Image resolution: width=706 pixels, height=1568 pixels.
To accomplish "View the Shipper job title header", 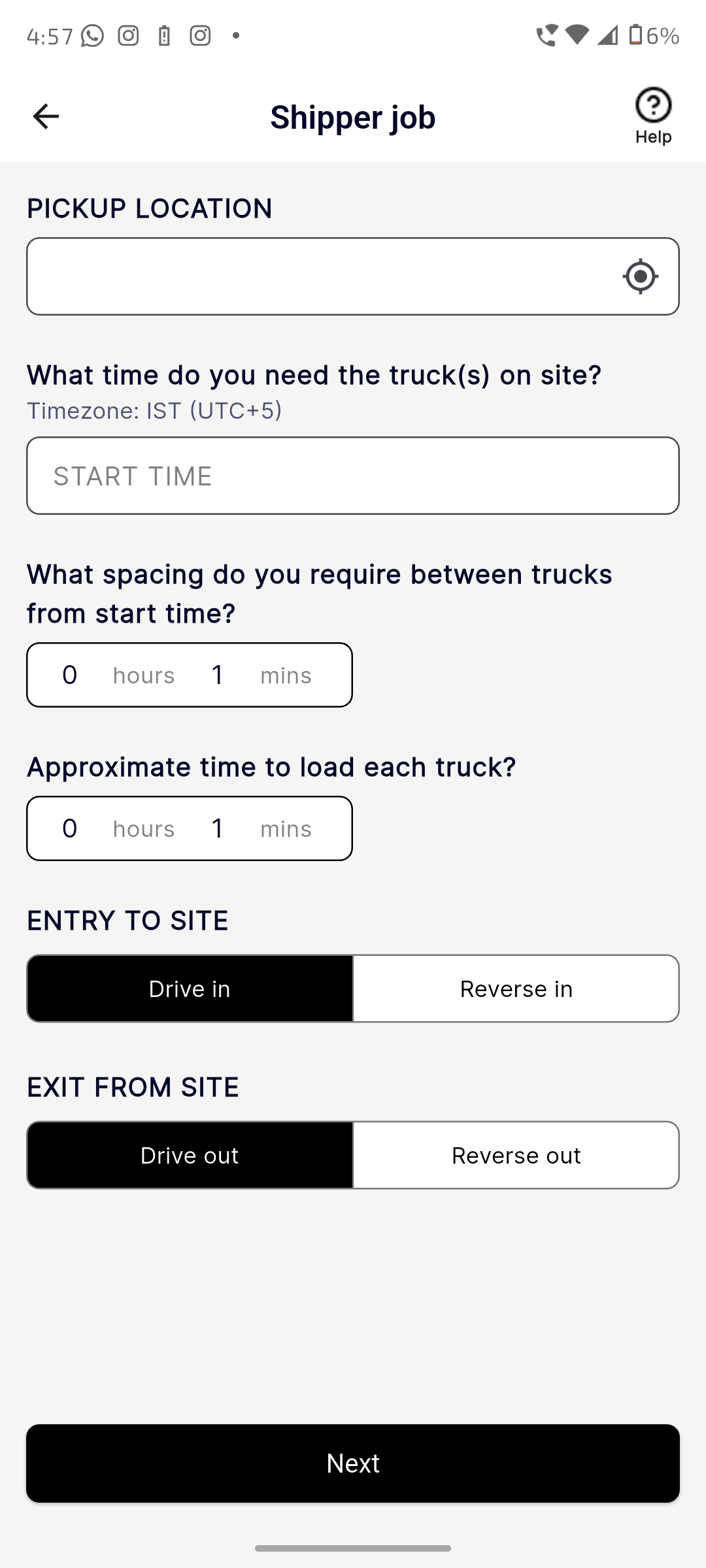I will [353, 118].
